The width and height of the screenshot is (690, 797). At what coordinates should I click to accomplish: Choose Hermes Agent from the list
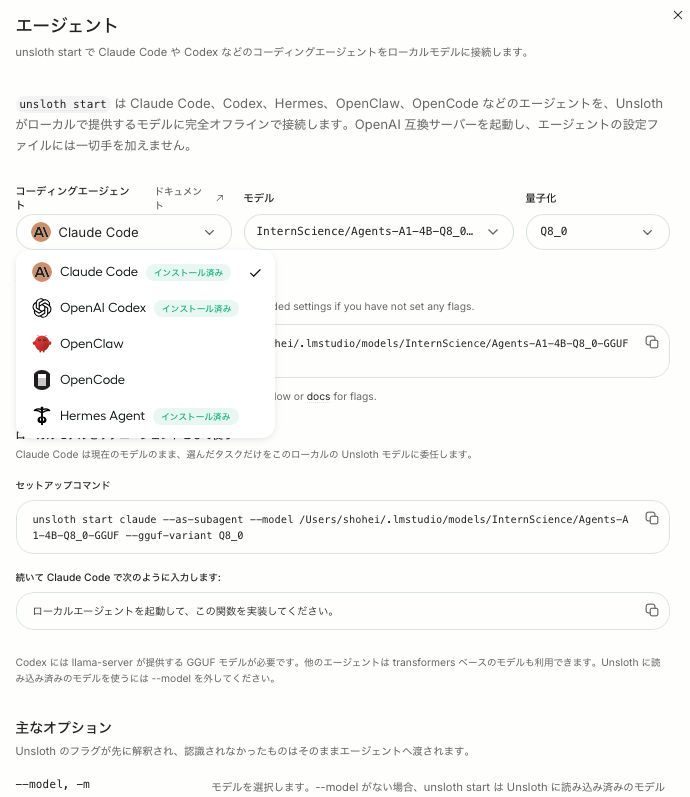(145, 416)
